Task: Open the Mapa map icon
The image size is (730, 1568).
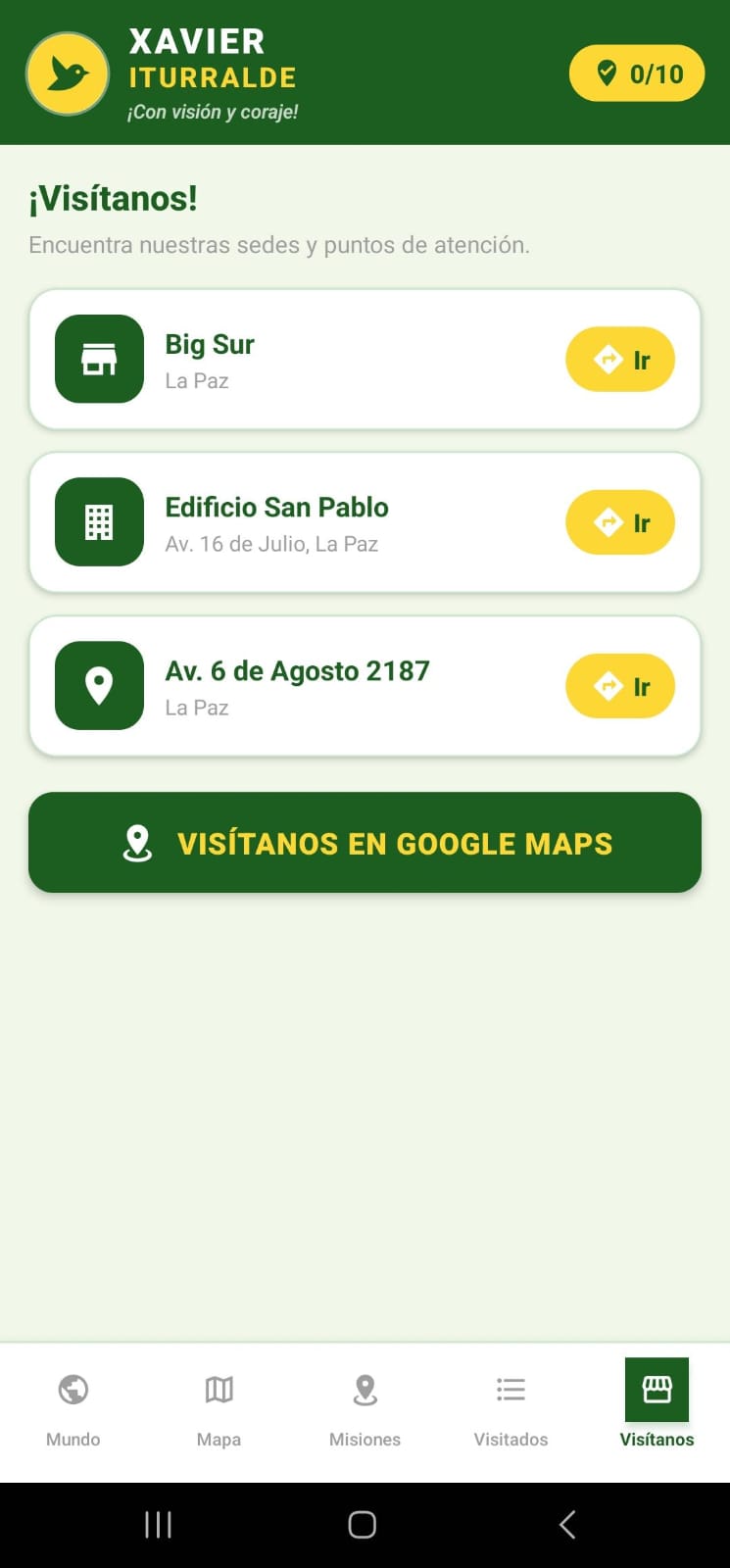Action: click(x=218, y=1389)
